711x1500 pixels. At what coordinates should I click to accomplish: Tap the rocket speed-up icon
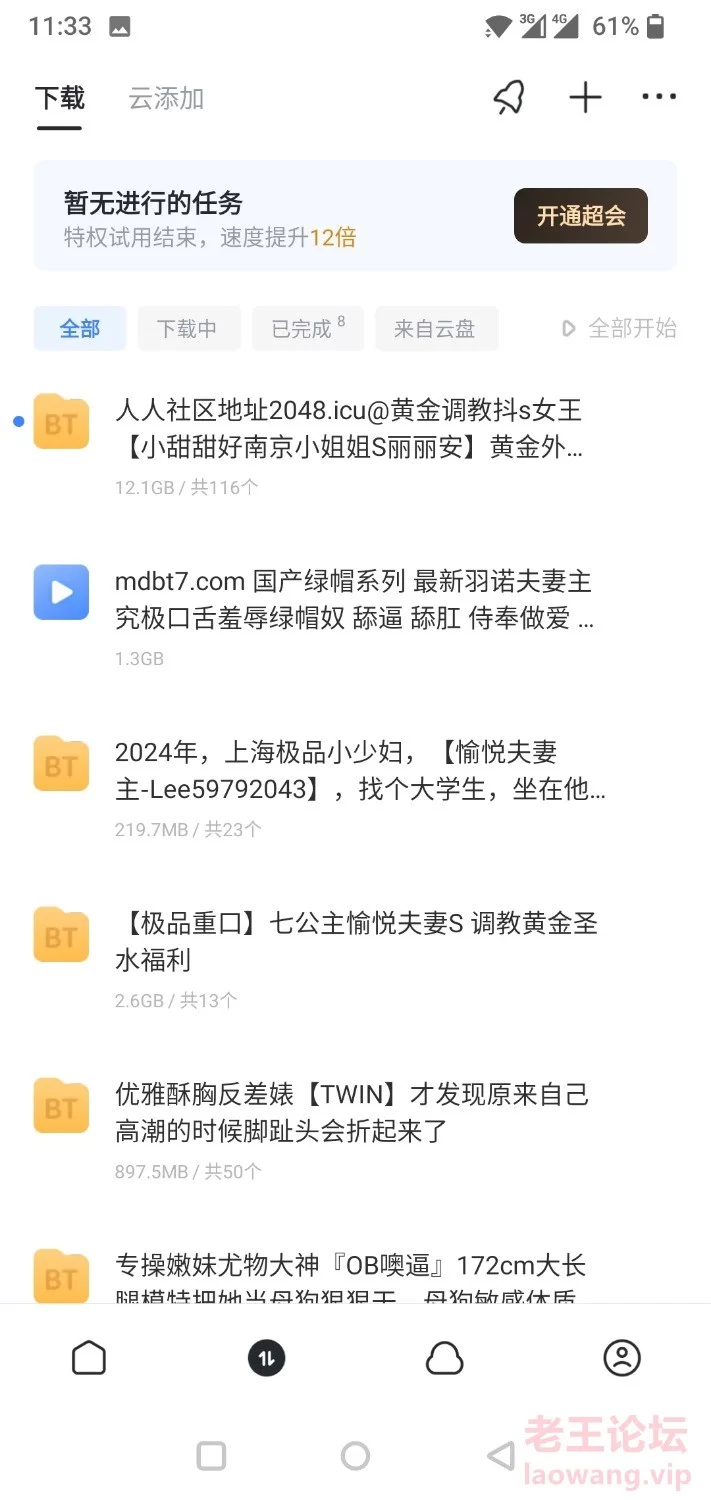(x=509, y=97)
